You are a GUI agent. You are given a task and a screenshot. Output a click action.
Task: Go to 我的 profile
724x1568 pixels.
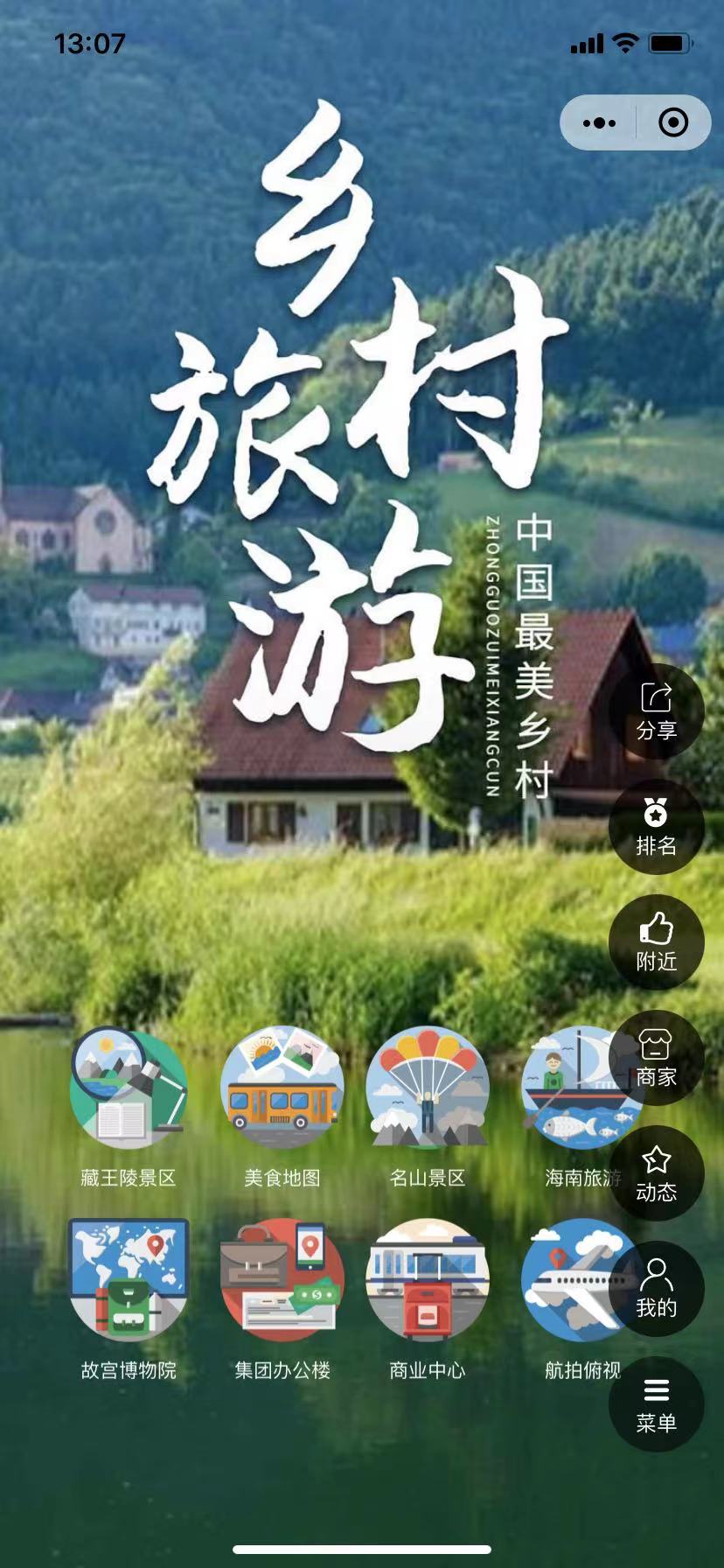click(x=656, y=1289)
